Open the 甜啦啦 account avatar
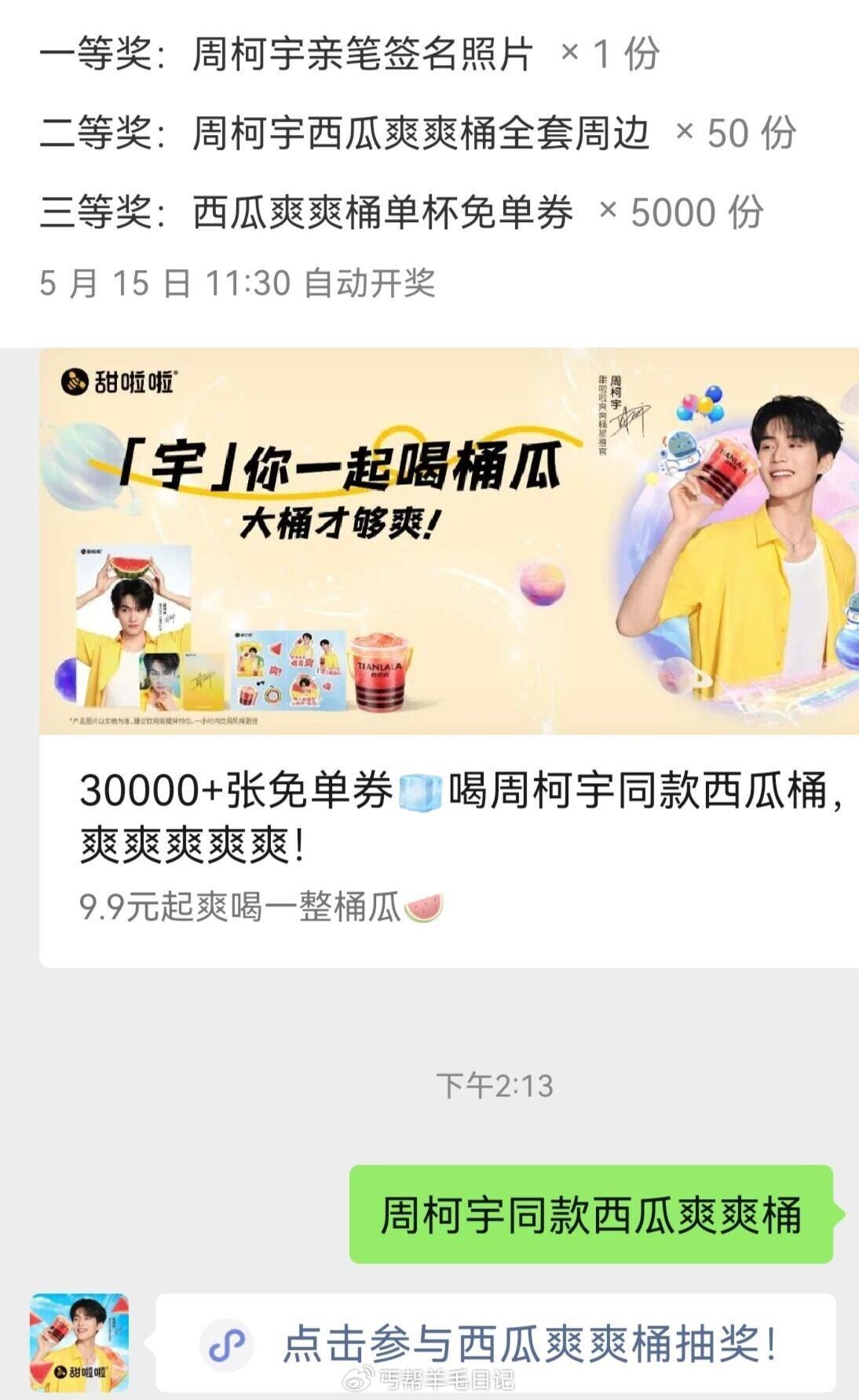 point(79,1343)
